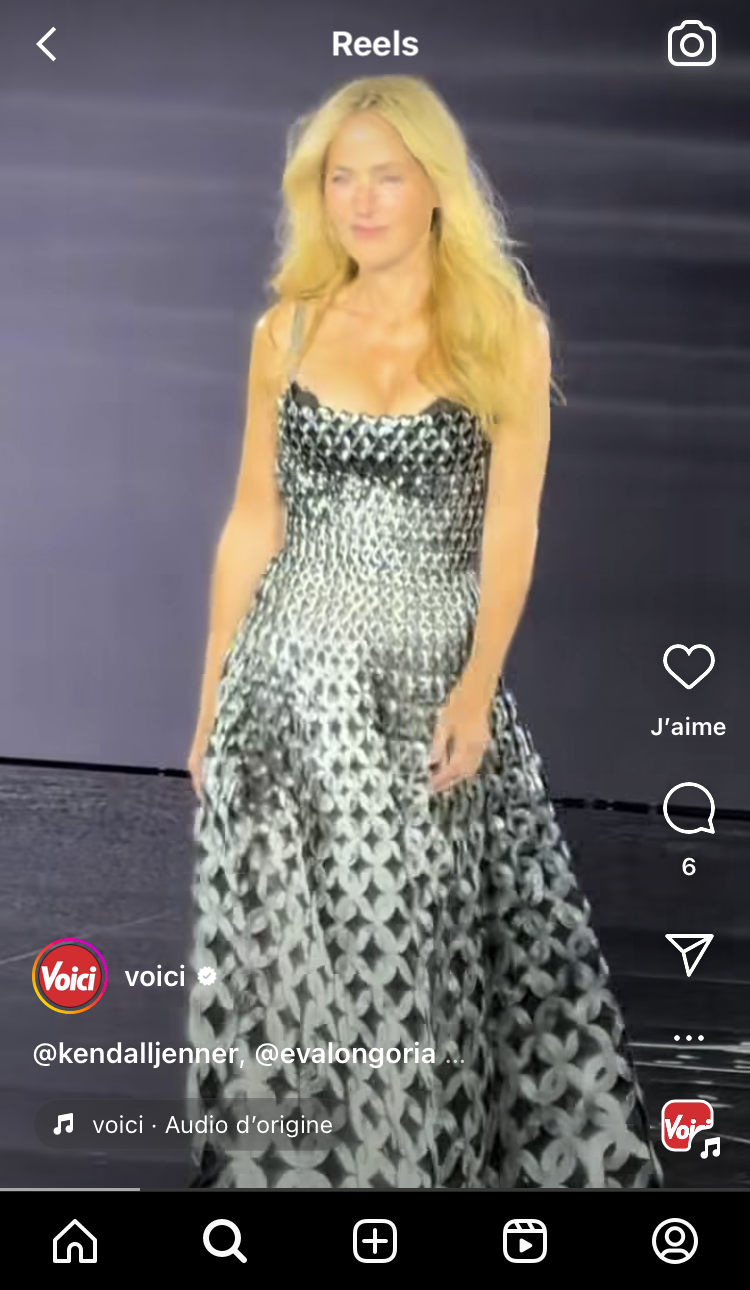
Task: Create a new post with plus icon
Action: point(375,1241)
